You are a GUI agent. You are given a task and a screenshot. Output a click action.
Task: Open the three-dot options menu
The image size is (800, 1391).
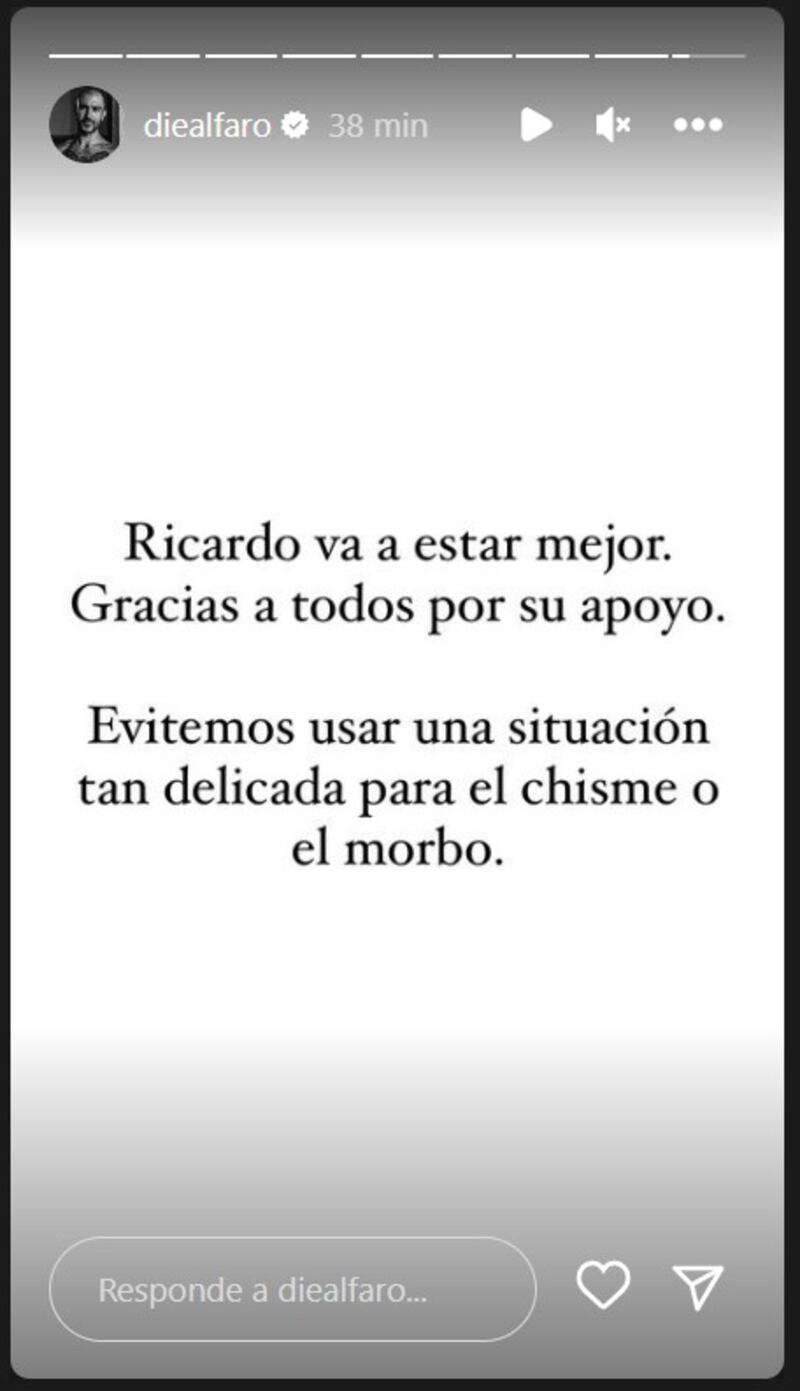point(697,125)
